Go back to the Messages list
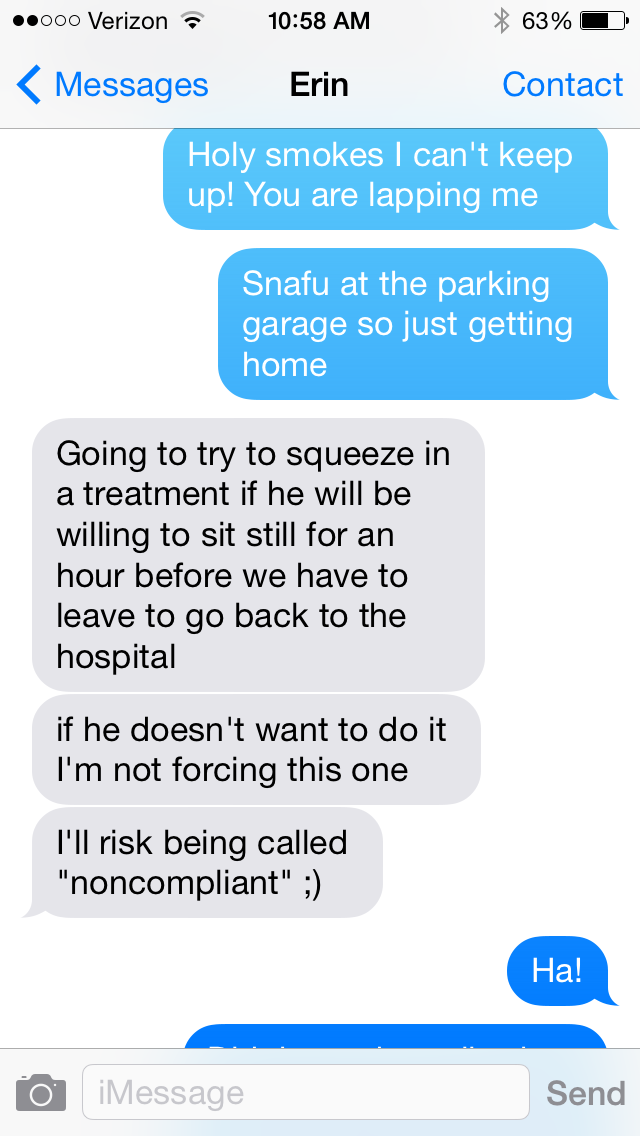Viewport: 640px width, 1136px height. click(x=112, y=86)
